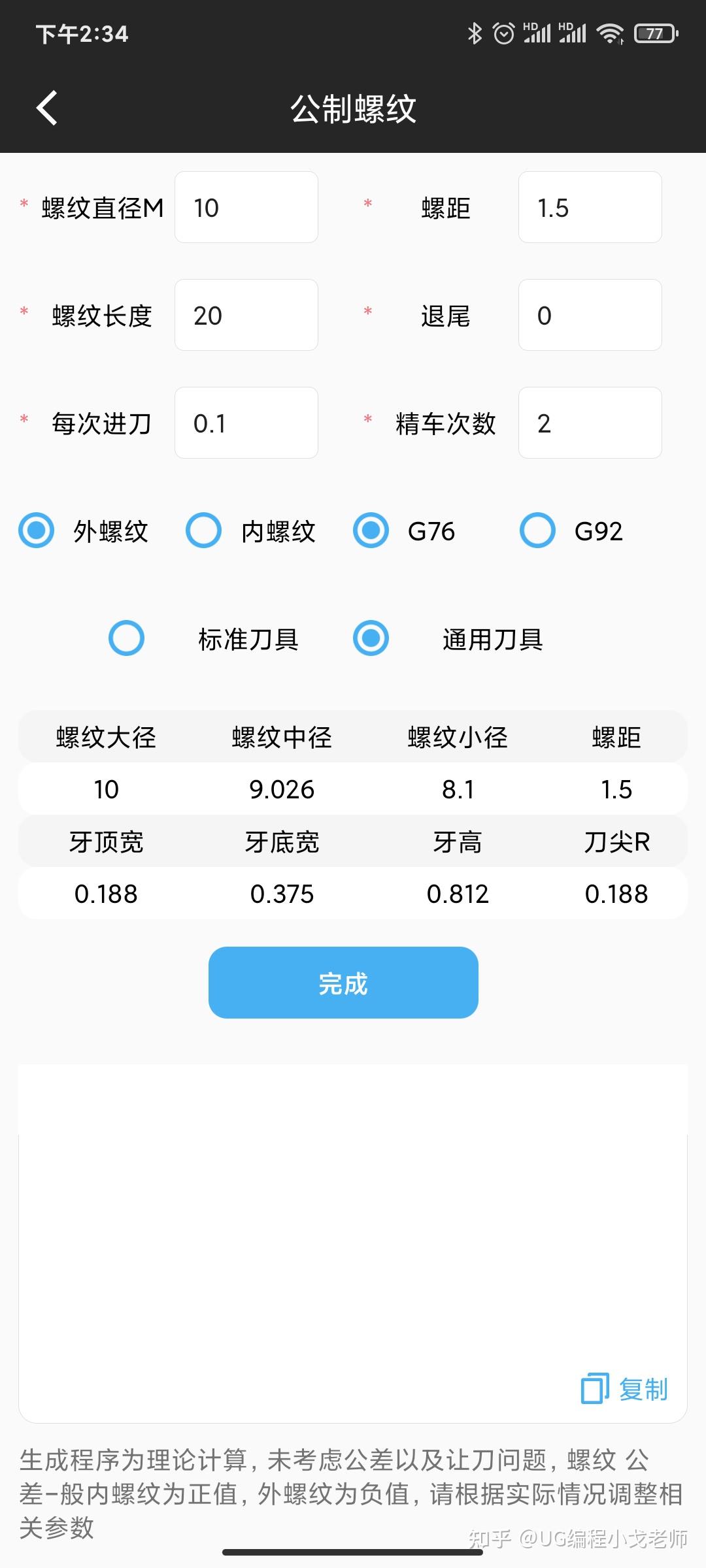Viewport: 706px width, 1568px height.
Task: Change the 螺纹长度 value
Action: (x=246, y=315)
